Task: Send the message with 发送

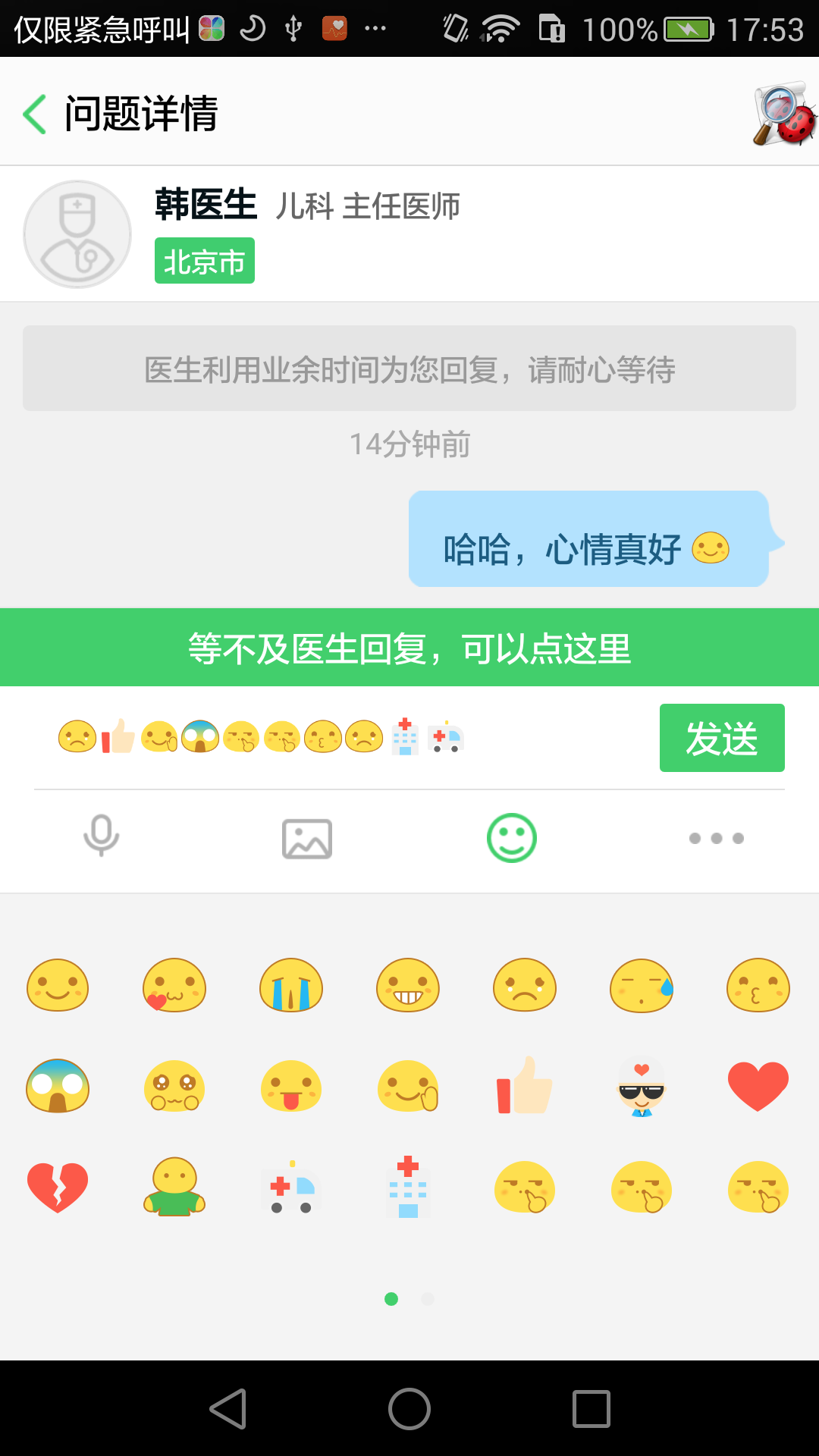Action: pos(721,738)
